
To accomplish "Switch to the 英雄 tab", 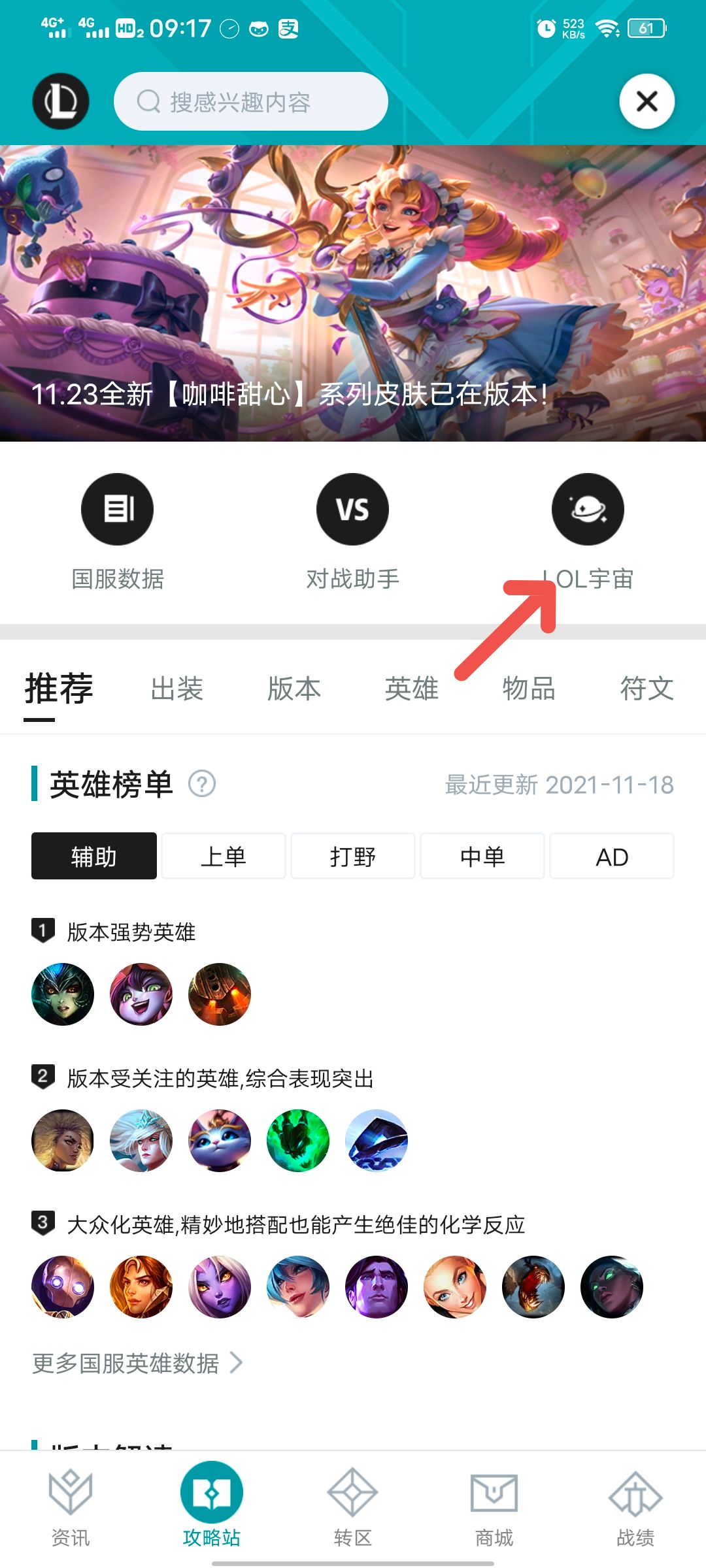I will [411, 689].
